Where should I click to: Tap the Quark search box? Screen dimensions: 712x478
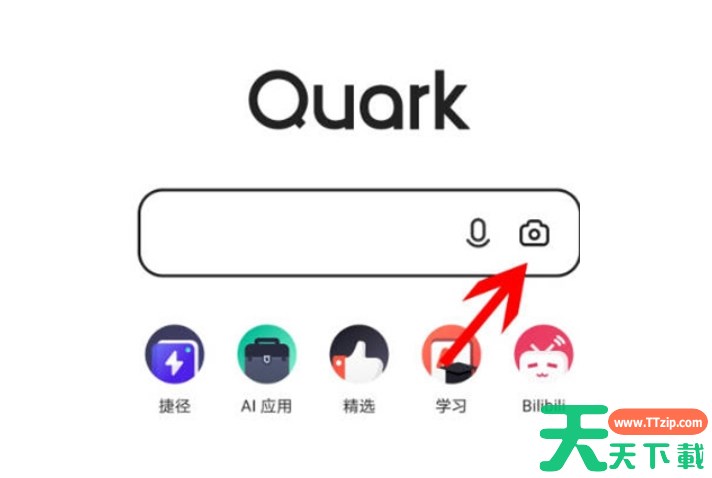point(300,233)
